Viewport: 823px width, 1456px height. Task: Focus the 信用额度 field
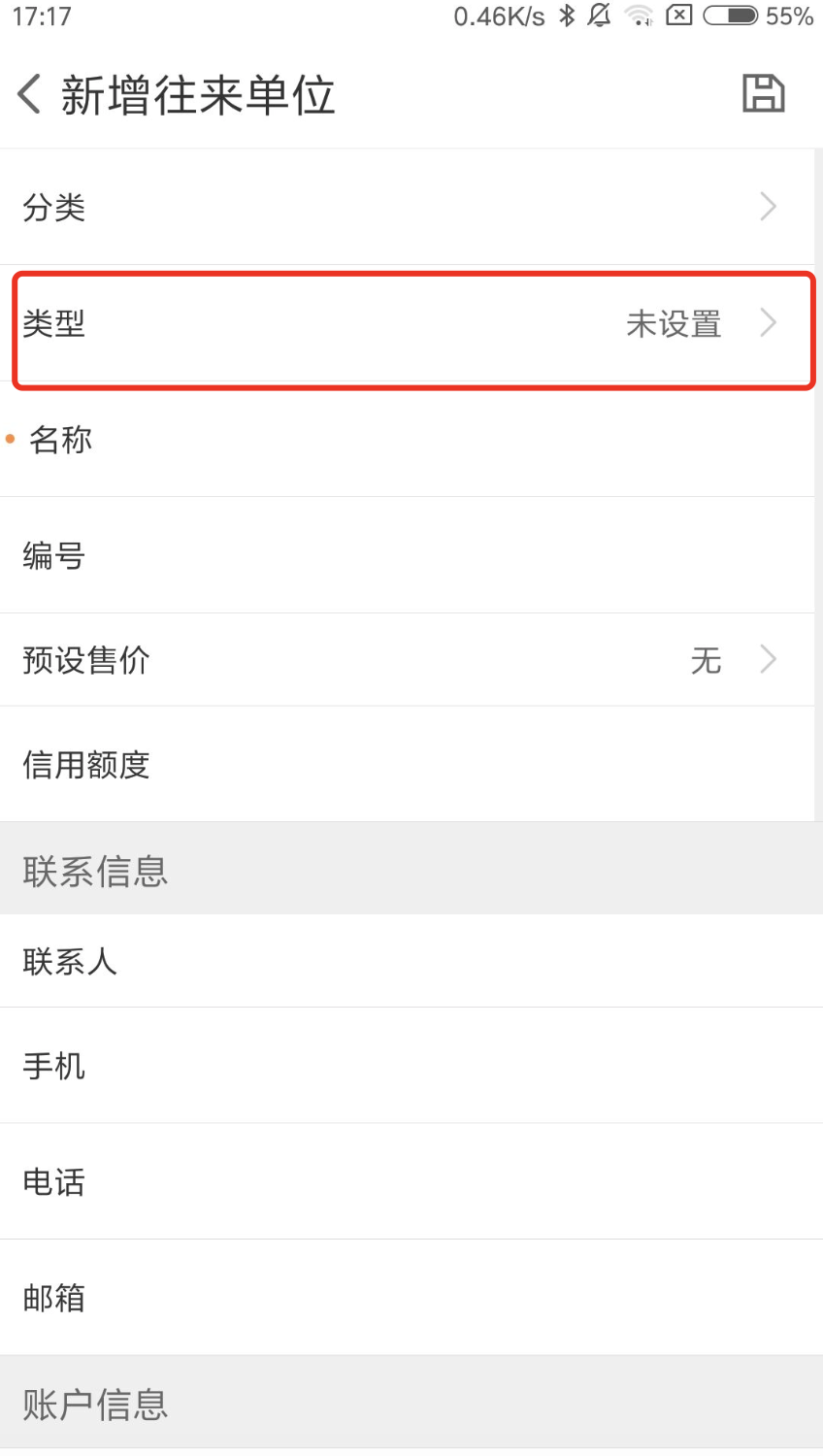(408, 765)
